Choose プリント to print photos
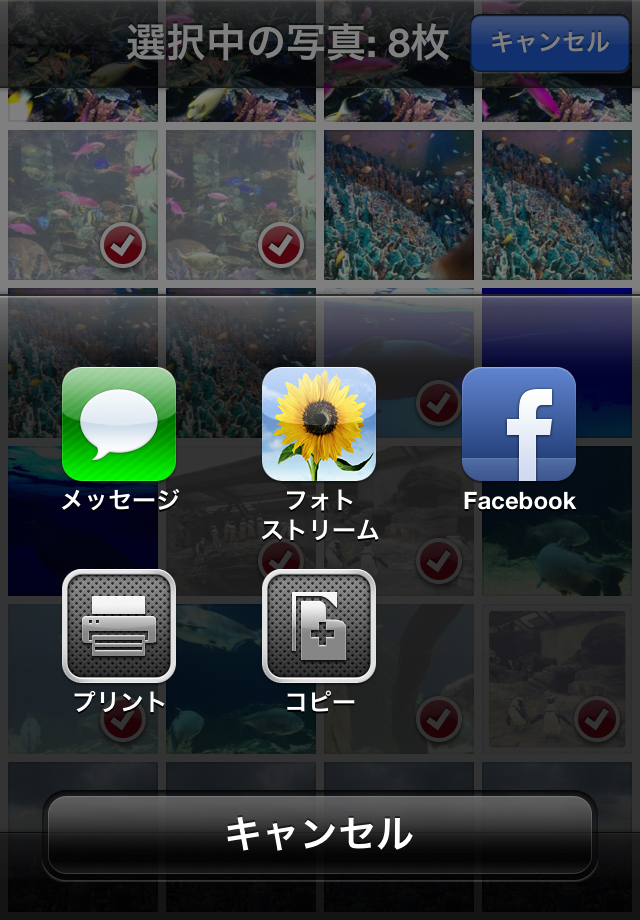640x920 pixels. click(119, 626)
